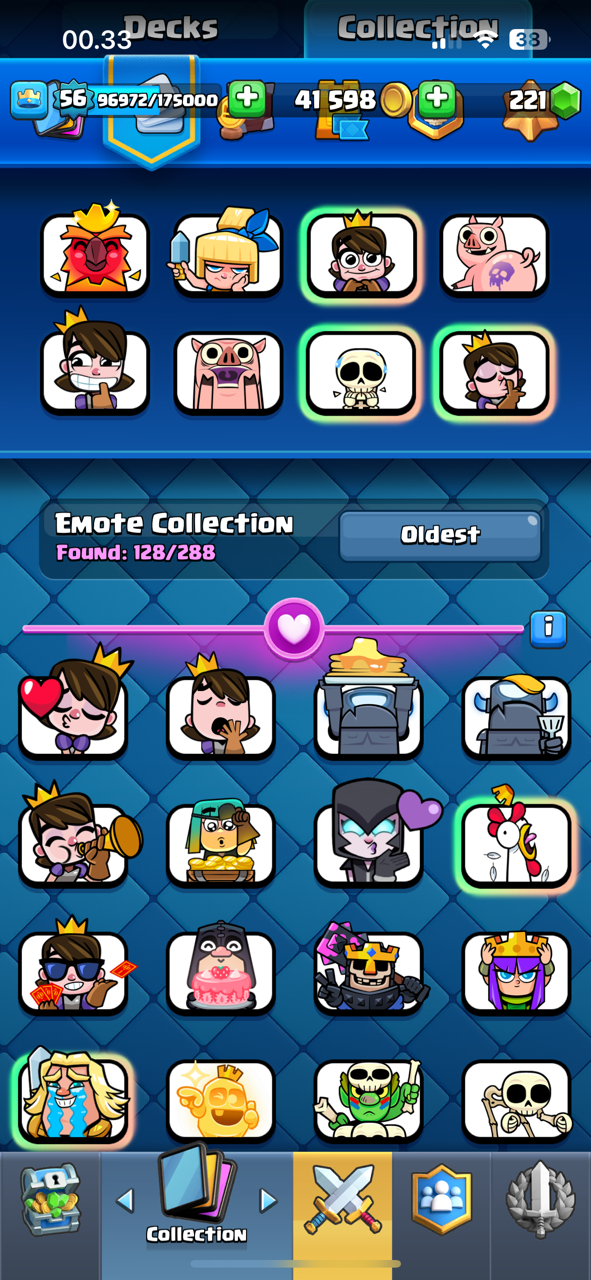Select the king with sunglasses emote
Viewport: 591px width, 1280px height.
point(73,968)
